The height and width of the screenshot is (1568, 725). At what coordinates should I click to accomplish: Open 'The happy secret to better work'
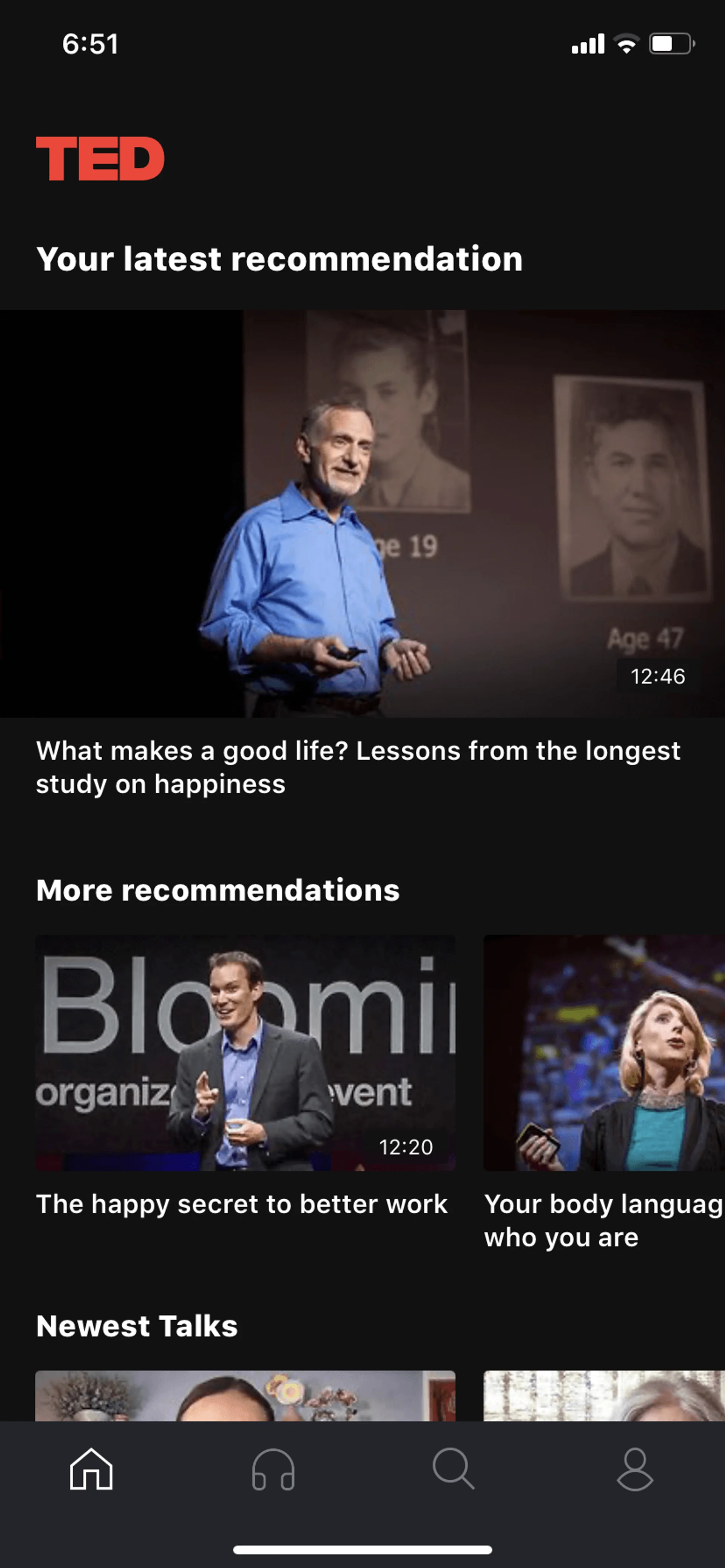pyautogui.click(x=245, y=1053)
